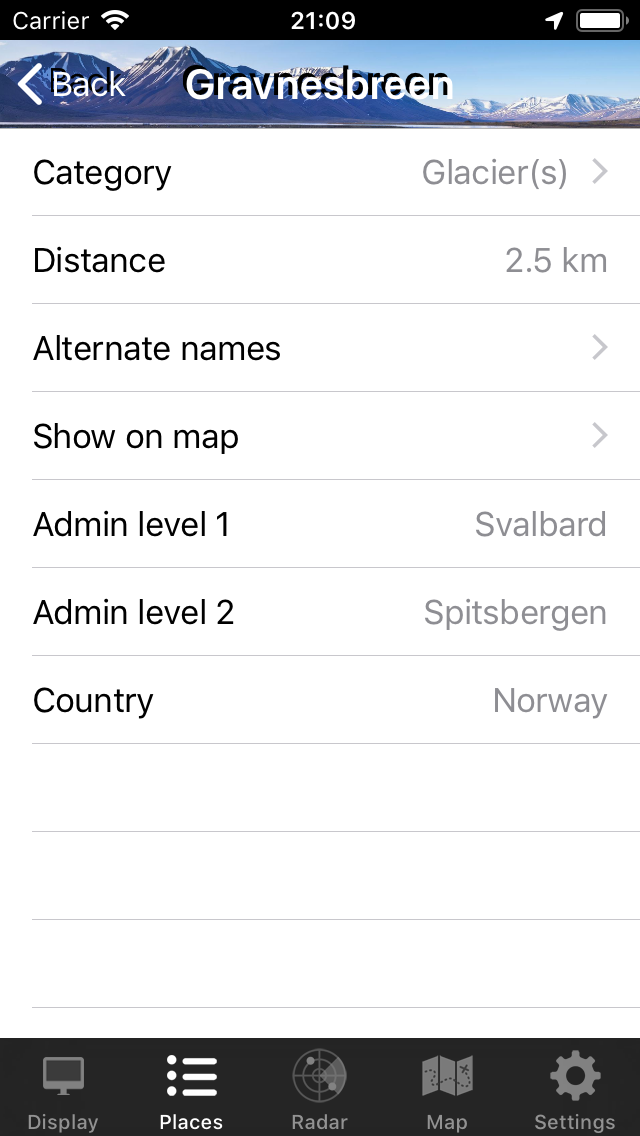Show Gravnesbreen on the map
Screen dimensions: 640x1136
click(320, 436)
